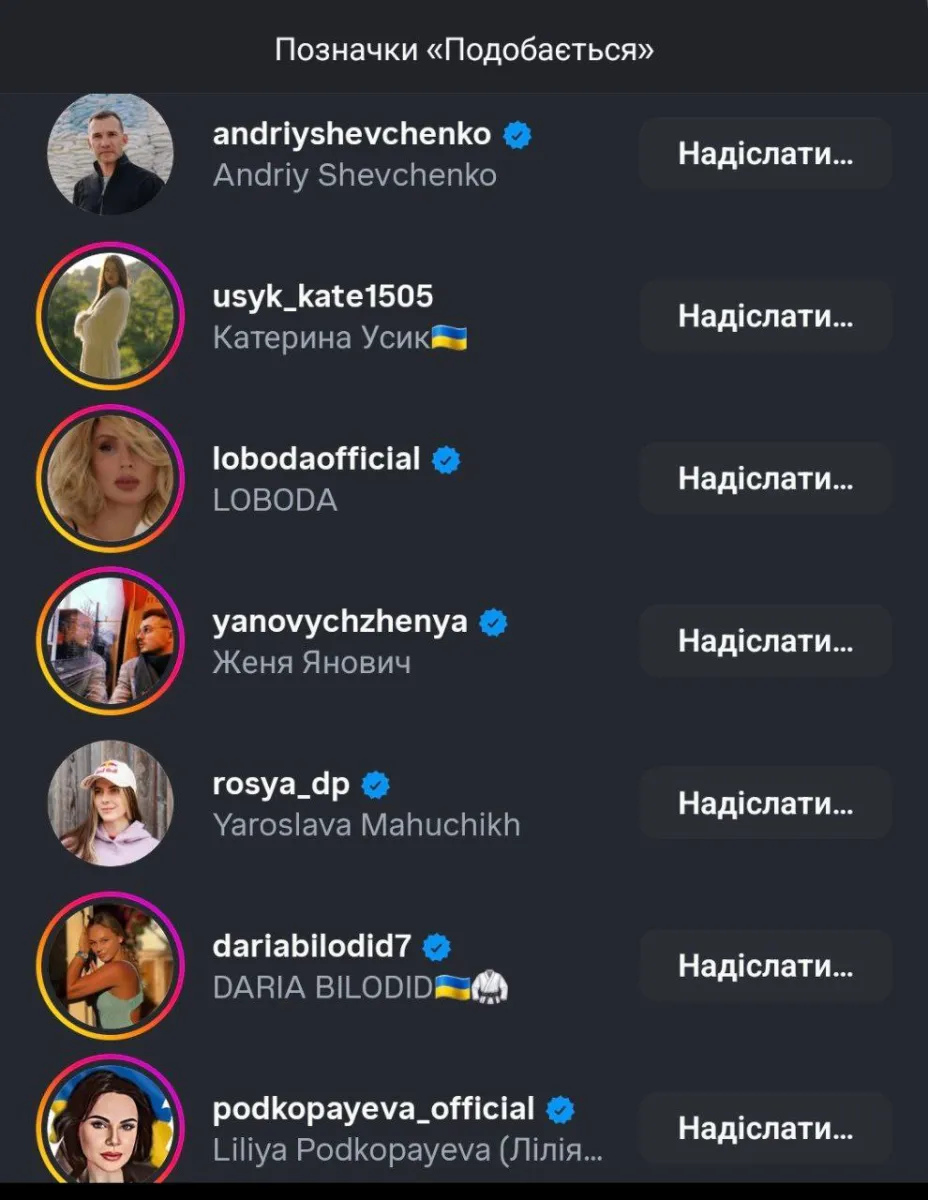The height and width of the screenshot is (1200, 928).
Task: Tap Надіслати button beside lobodaofficial
Action: coord(765,478)
